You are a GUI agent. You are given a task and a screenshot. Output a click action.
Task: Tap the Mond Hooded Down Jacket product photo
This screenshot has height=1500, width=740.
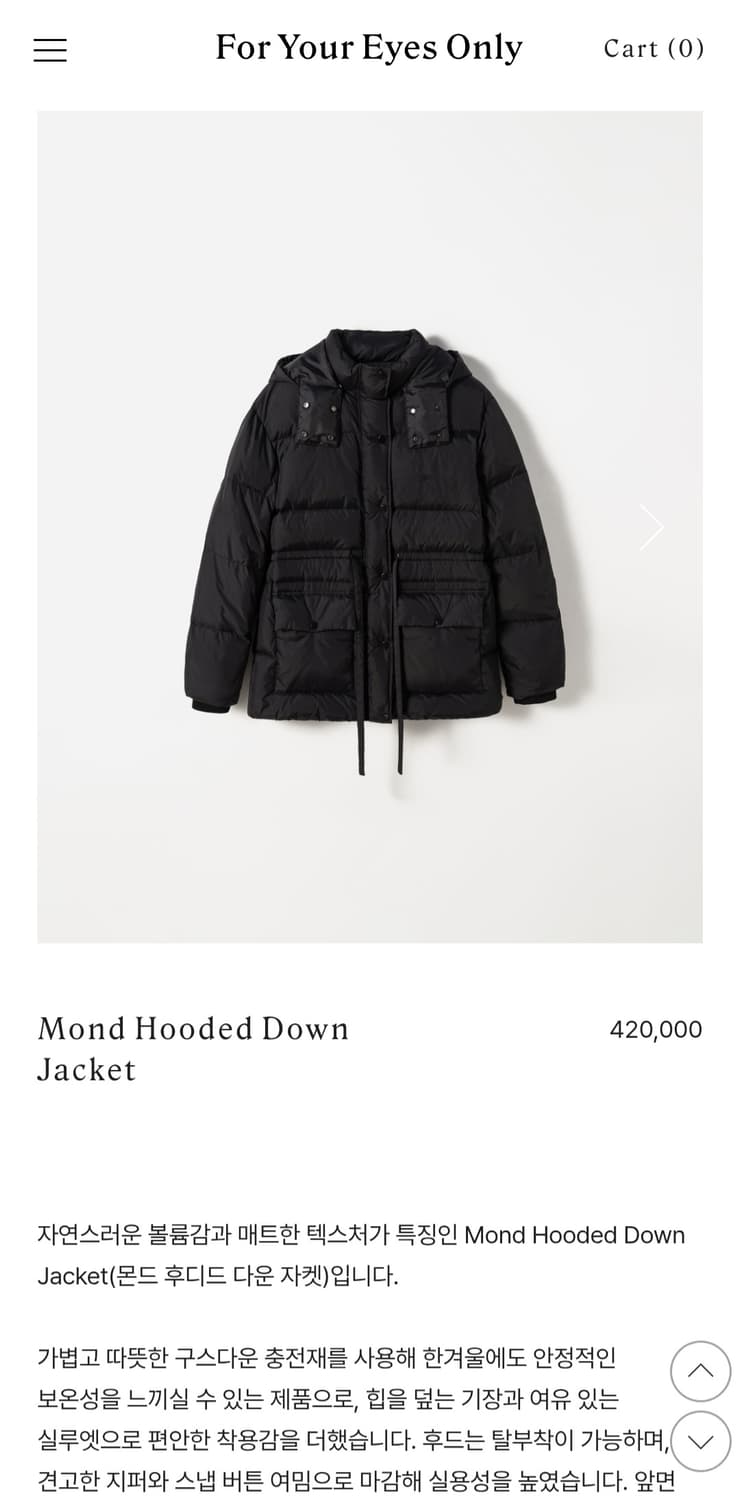click(x=369, y=527)
